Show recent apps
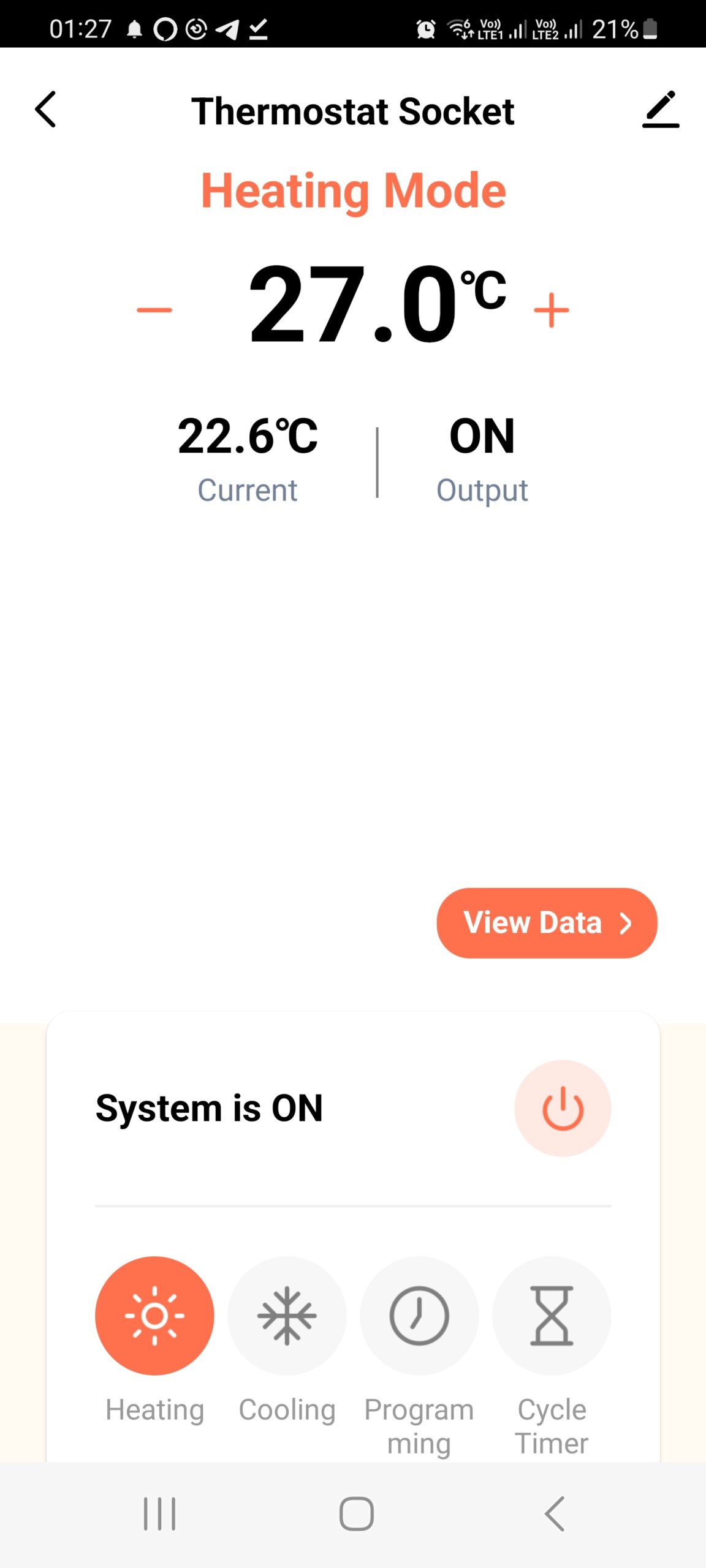 tap(159, 1514)
